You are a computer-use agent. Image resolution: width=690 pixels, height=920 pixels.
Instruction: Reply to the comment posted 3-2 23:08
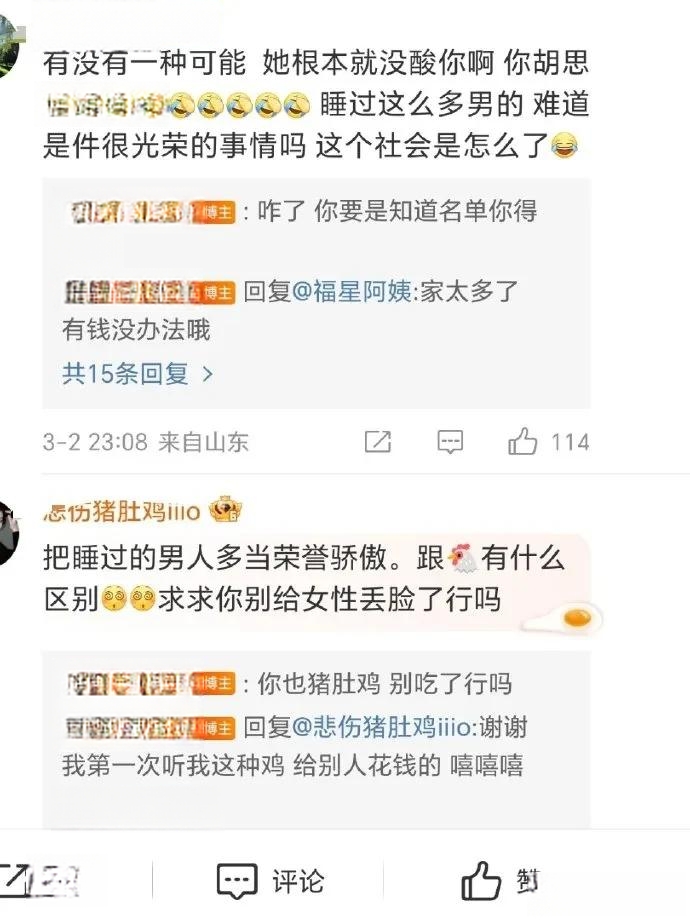(x=451, y=442)
